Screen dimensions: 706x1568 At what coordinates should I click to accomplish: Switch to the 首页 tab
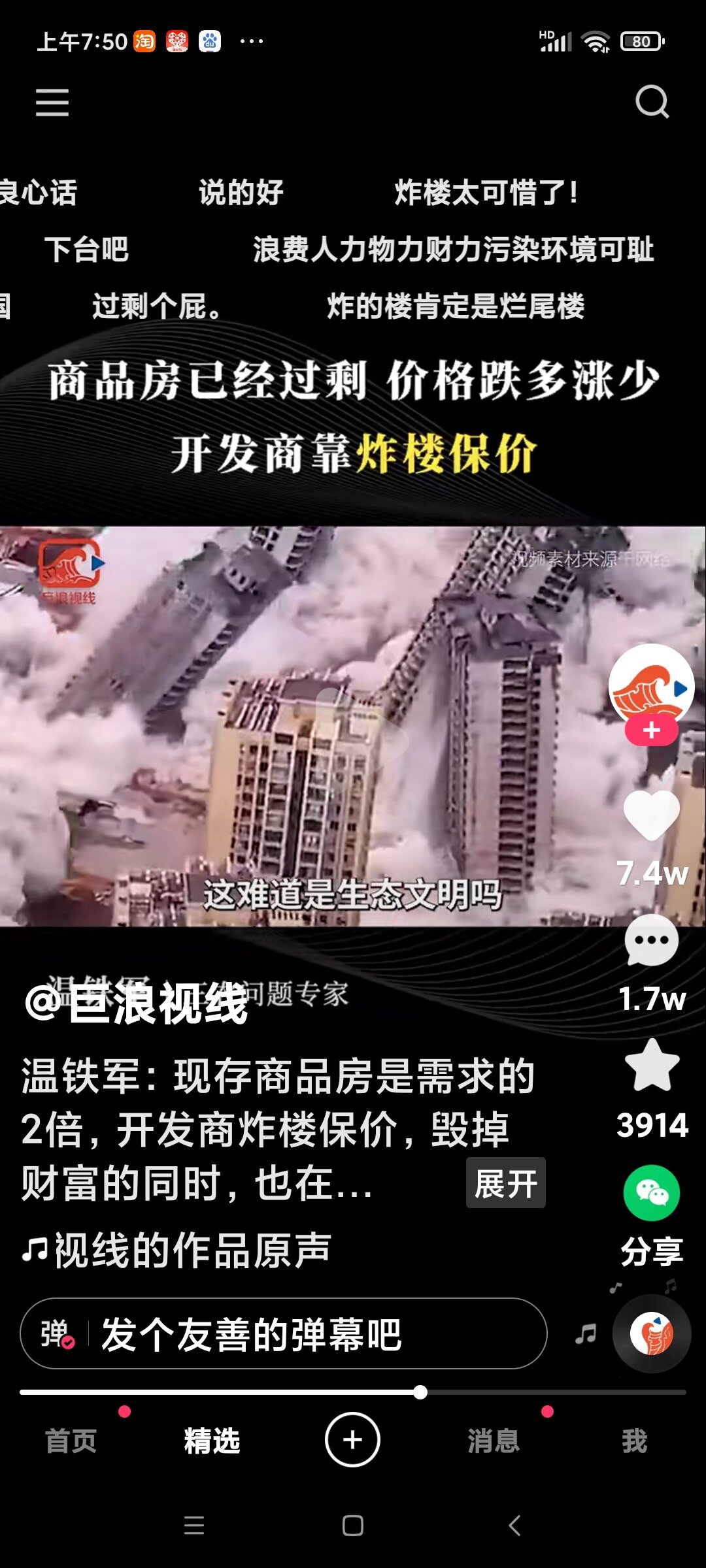coord(71,1441)
